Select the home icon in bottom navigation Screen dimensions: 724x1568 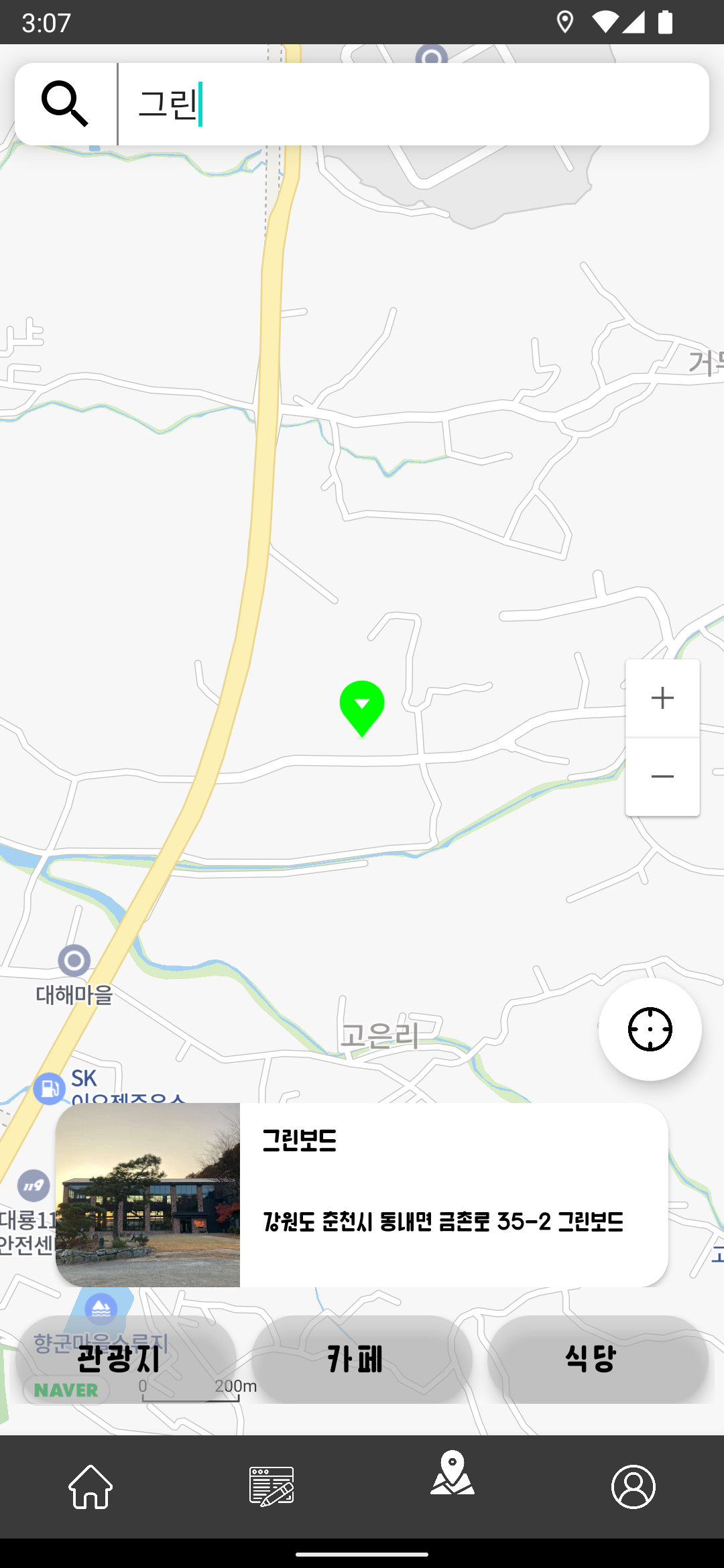click(x=90, y=1487)
